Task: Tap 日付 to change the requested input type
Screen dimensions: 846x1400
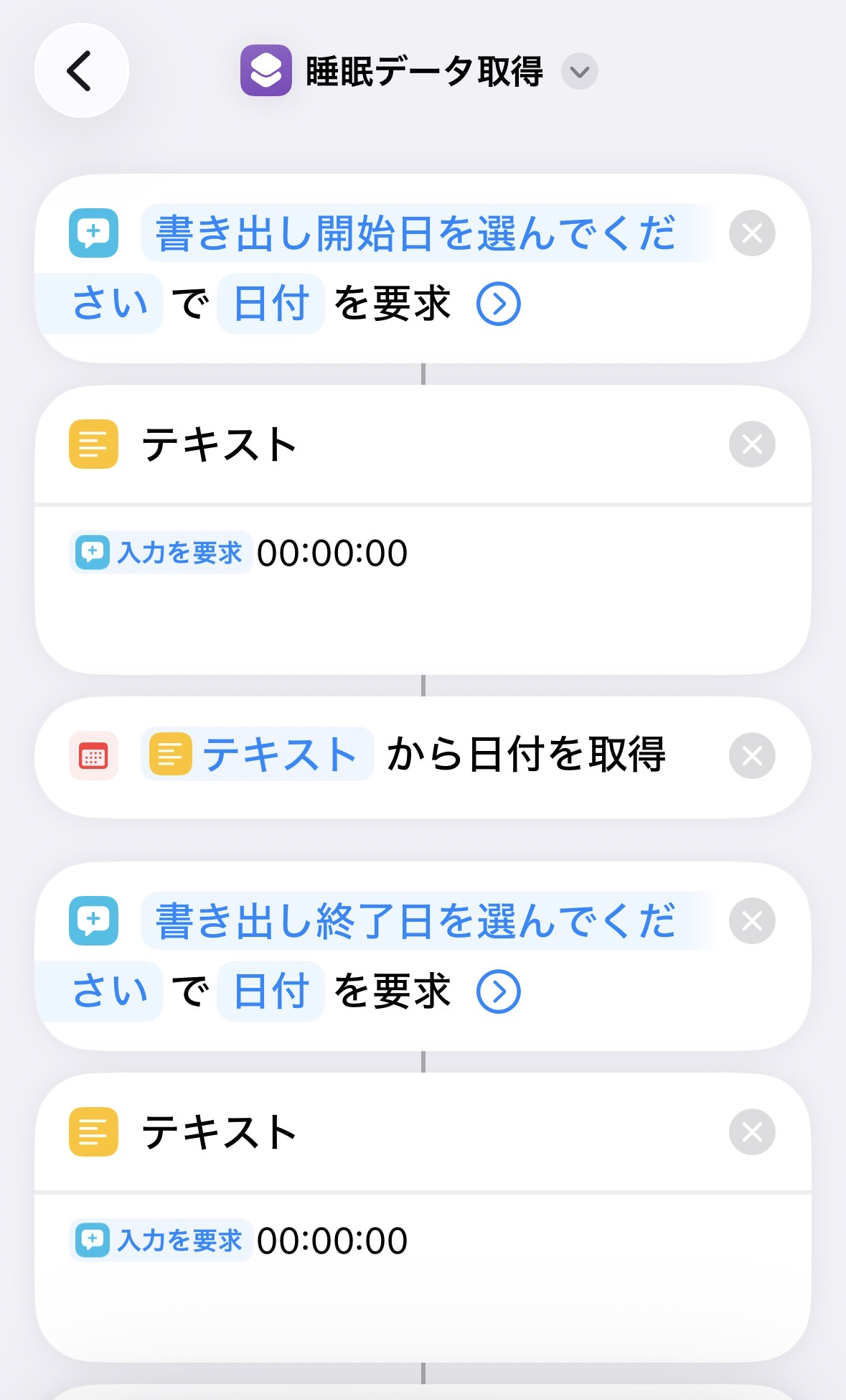Action: coord(270,303)
